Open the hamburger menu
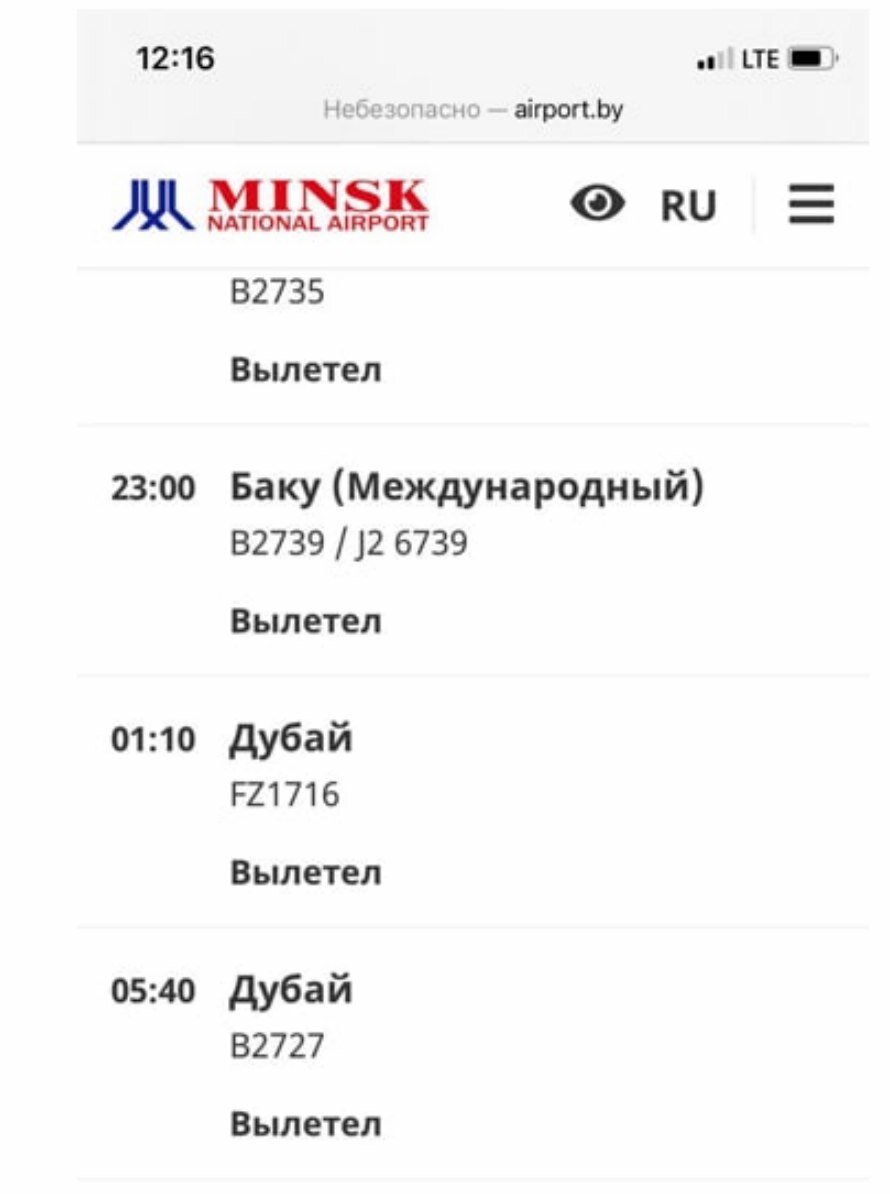Image resolution: width=890 pixels, height=1194 pixels. [x=810, y=205]
